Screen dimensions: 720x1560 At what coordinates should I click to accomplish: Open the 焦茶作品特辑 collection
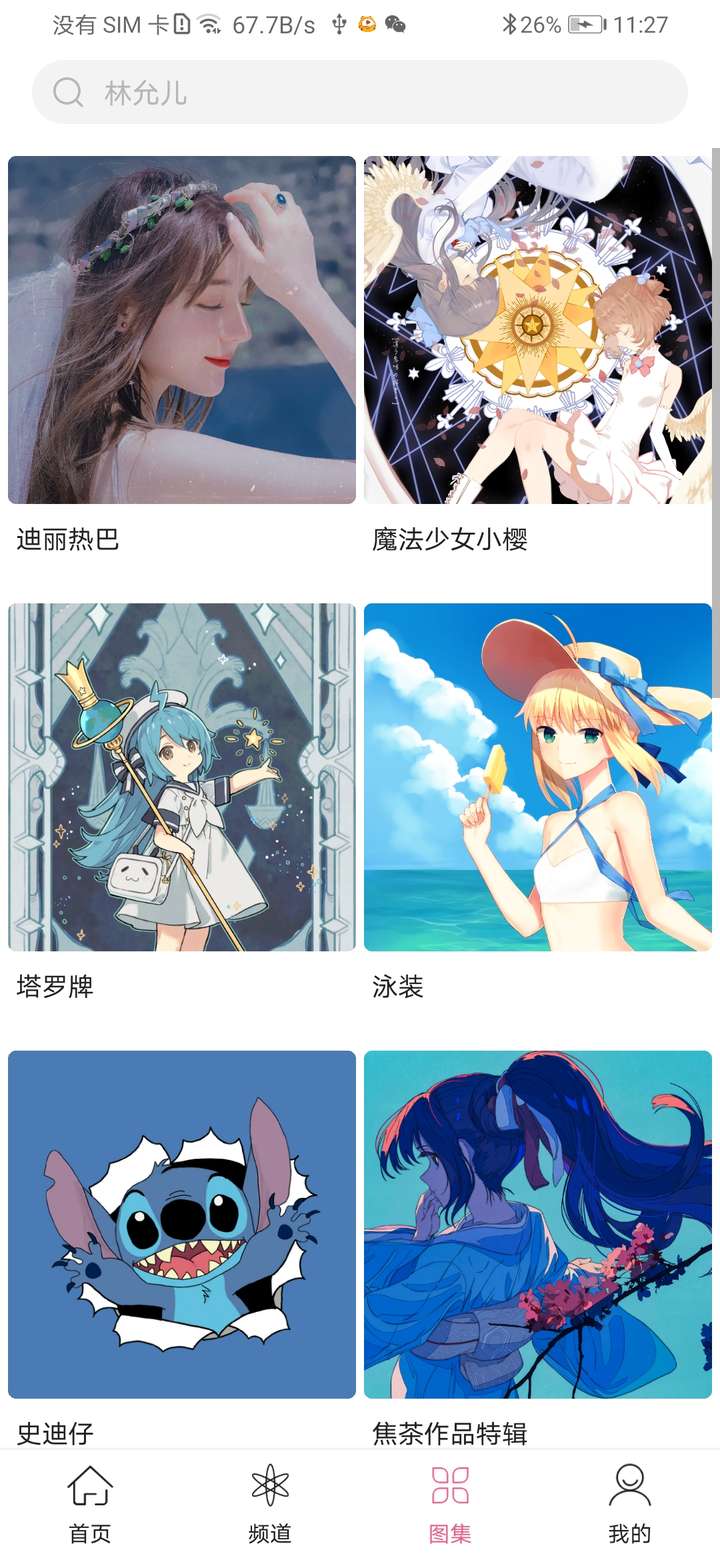538,1224
